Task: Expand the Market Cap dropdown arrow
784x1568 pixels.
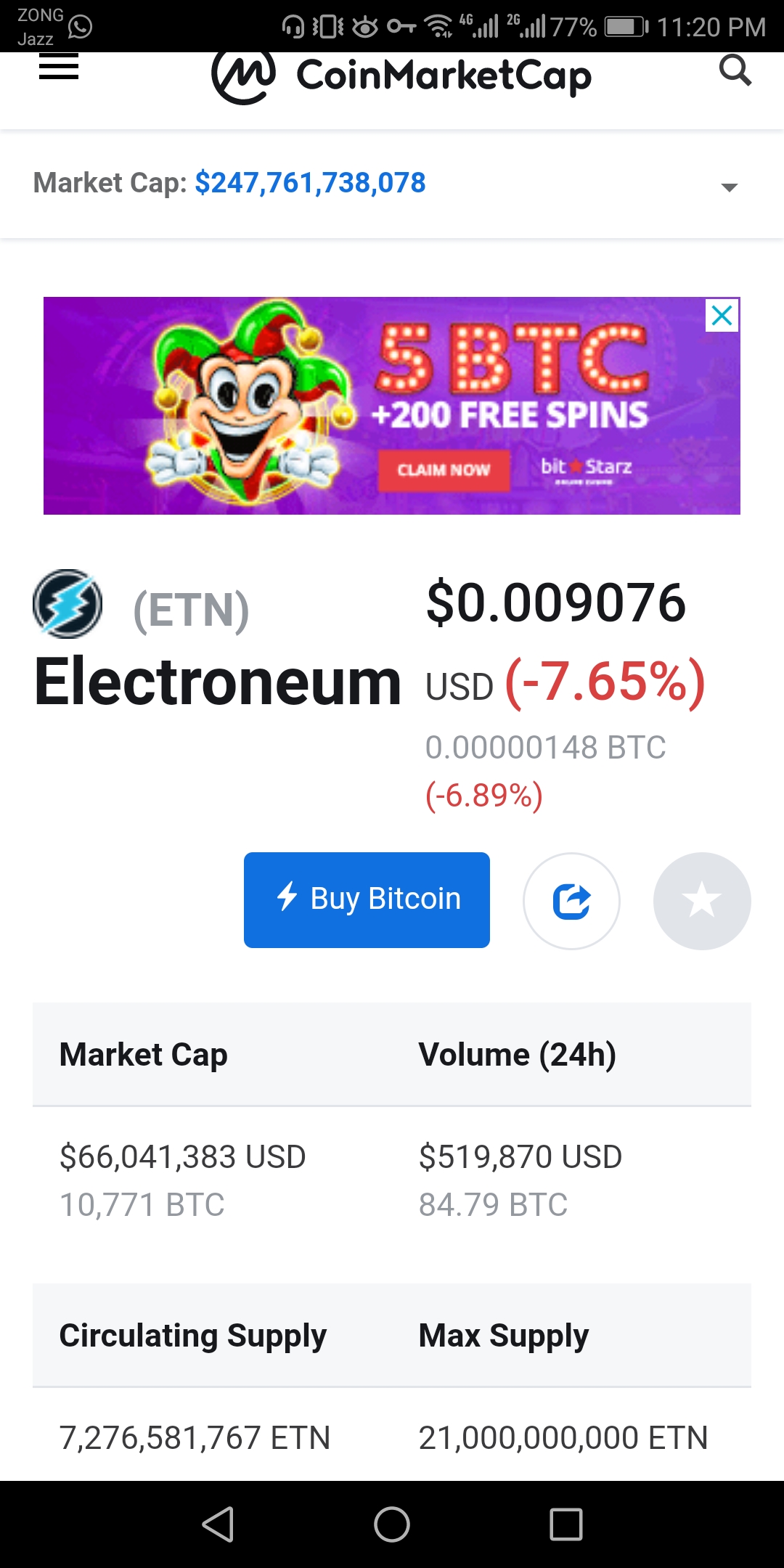Action: 730,187
